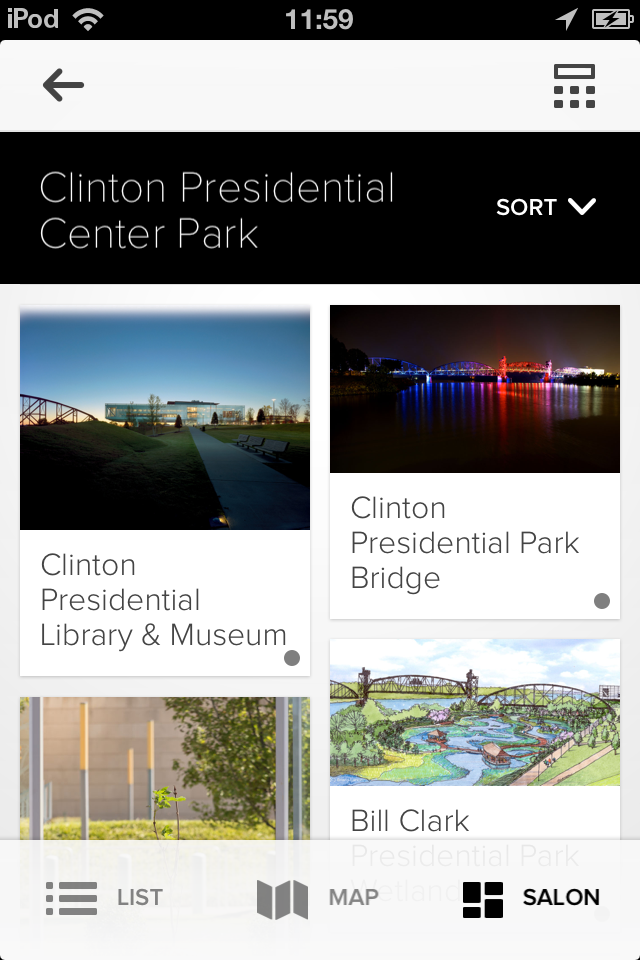Open Bill Clark Presidential Park Wetlands card
Screen dimensions: 640x960
(x=475, y=740)
